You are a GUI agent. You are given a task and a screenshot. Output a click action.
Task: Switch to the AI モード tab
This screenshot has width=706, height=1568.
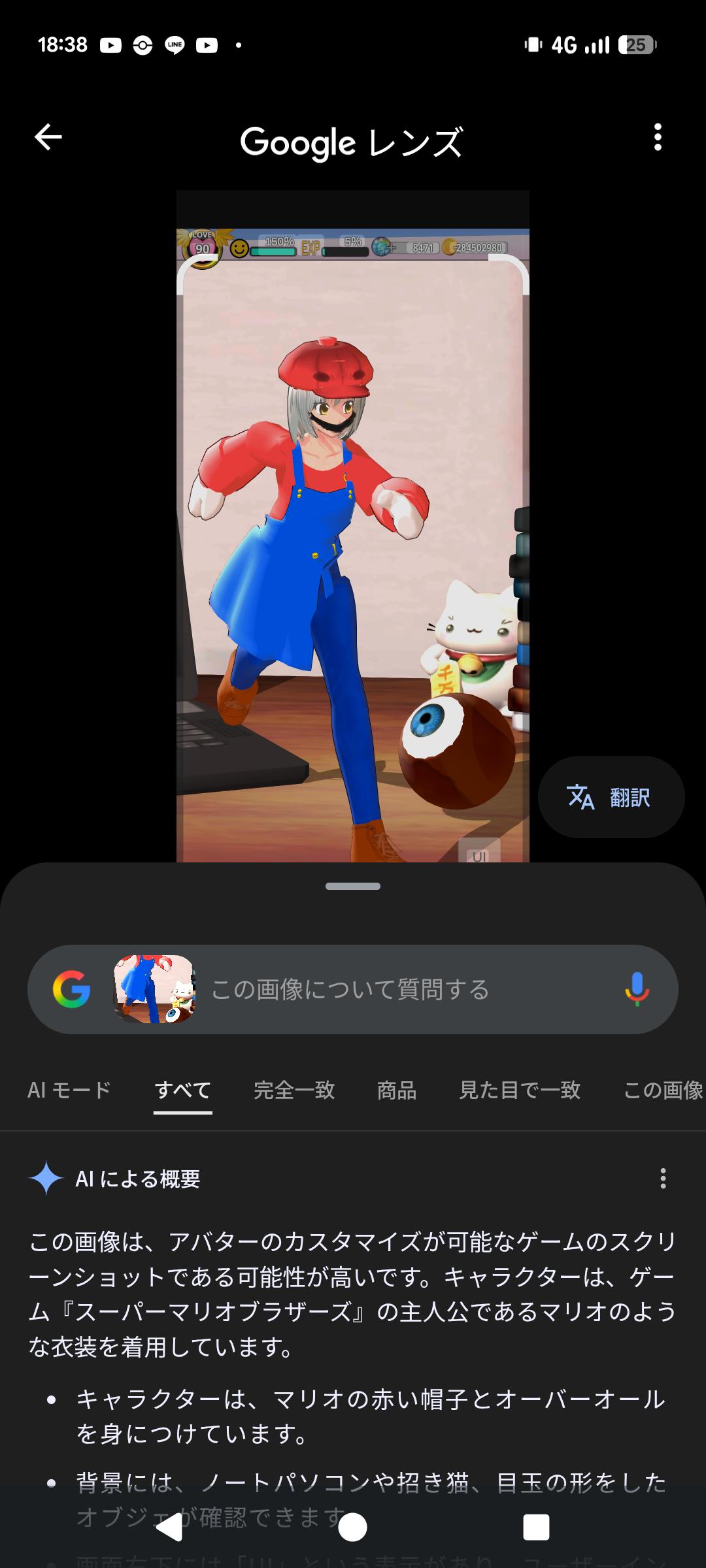(69, 1090)
